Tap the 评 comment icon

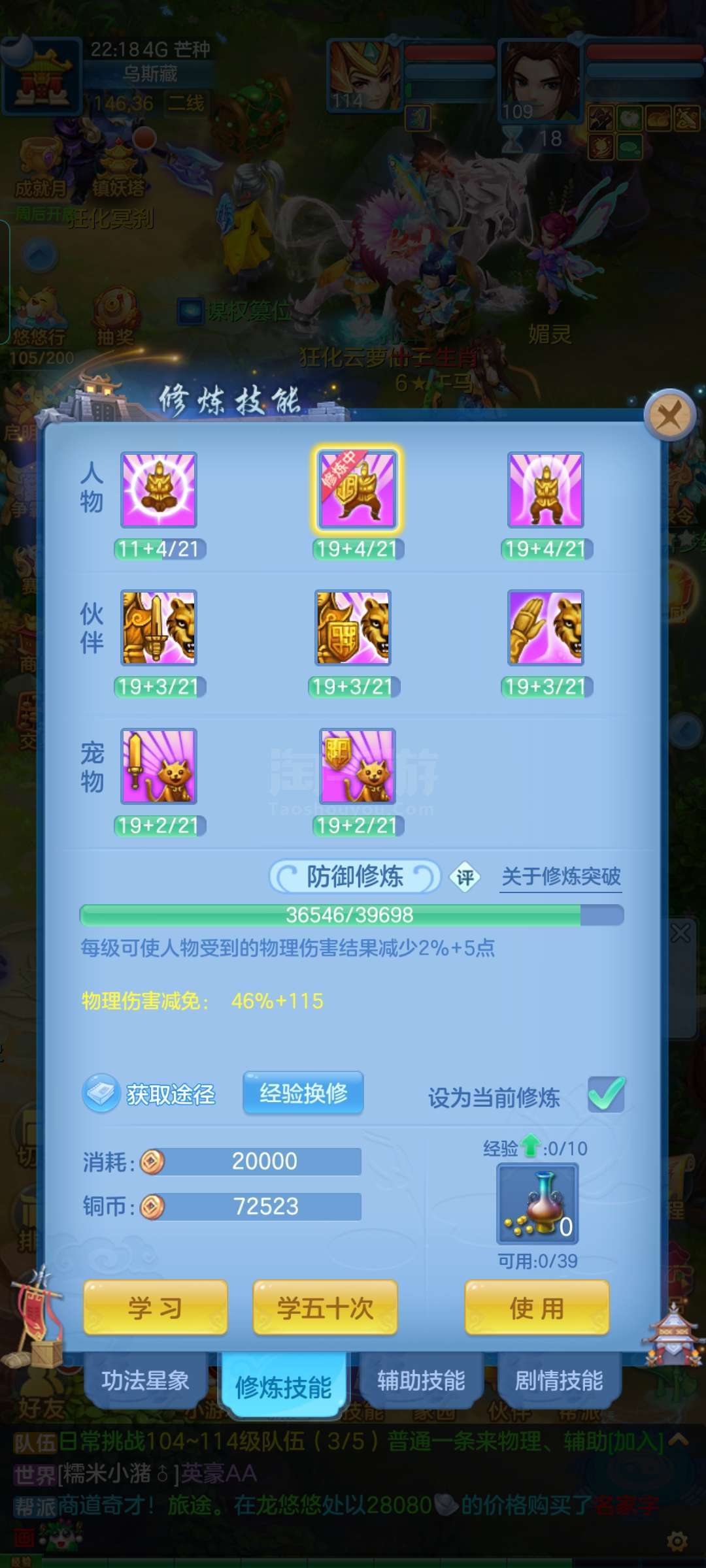tap(465, 877)
